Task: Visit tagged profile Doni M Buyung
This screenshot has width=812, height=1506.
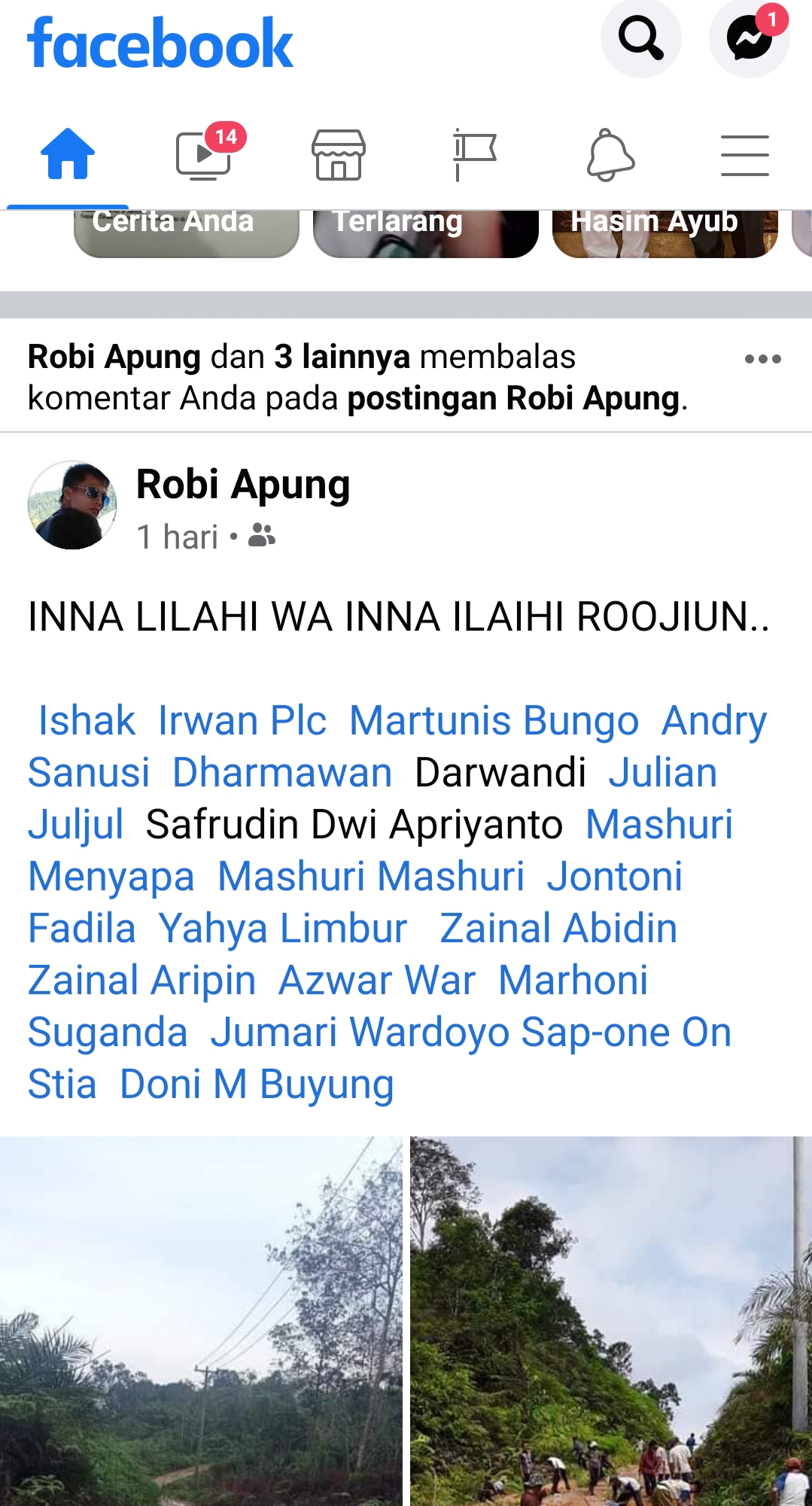Action: [257, 1084]
